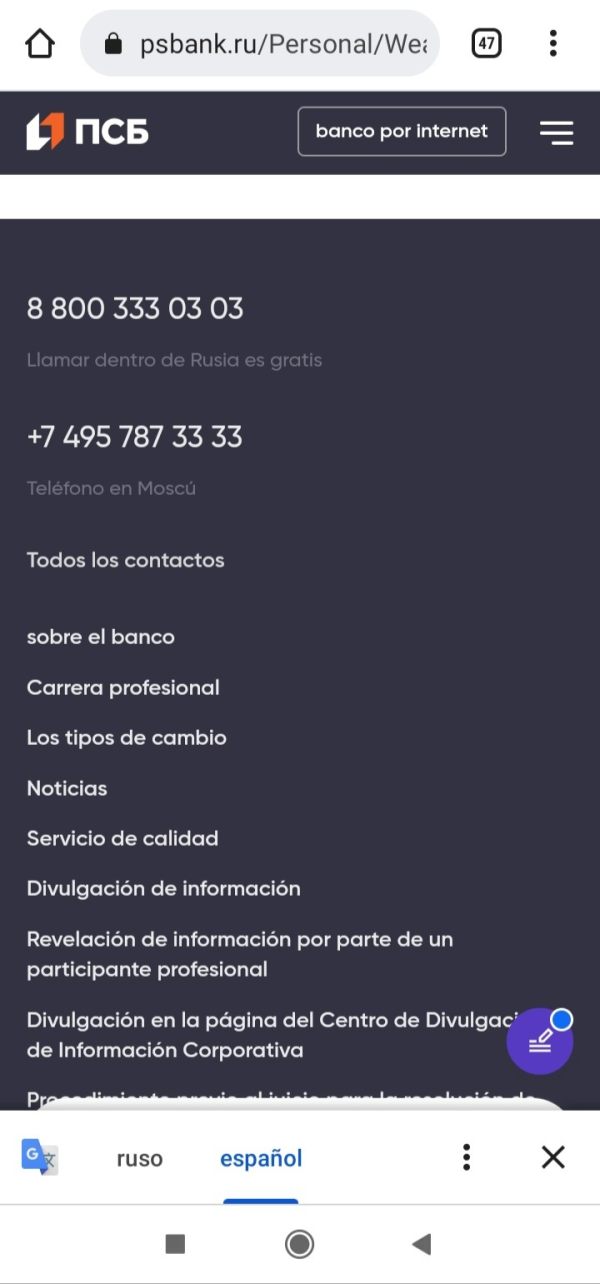The height and width of the screenshot is (1284, 600).
Task: Open the 'banco por internet' button
Action: pos(402,131)
